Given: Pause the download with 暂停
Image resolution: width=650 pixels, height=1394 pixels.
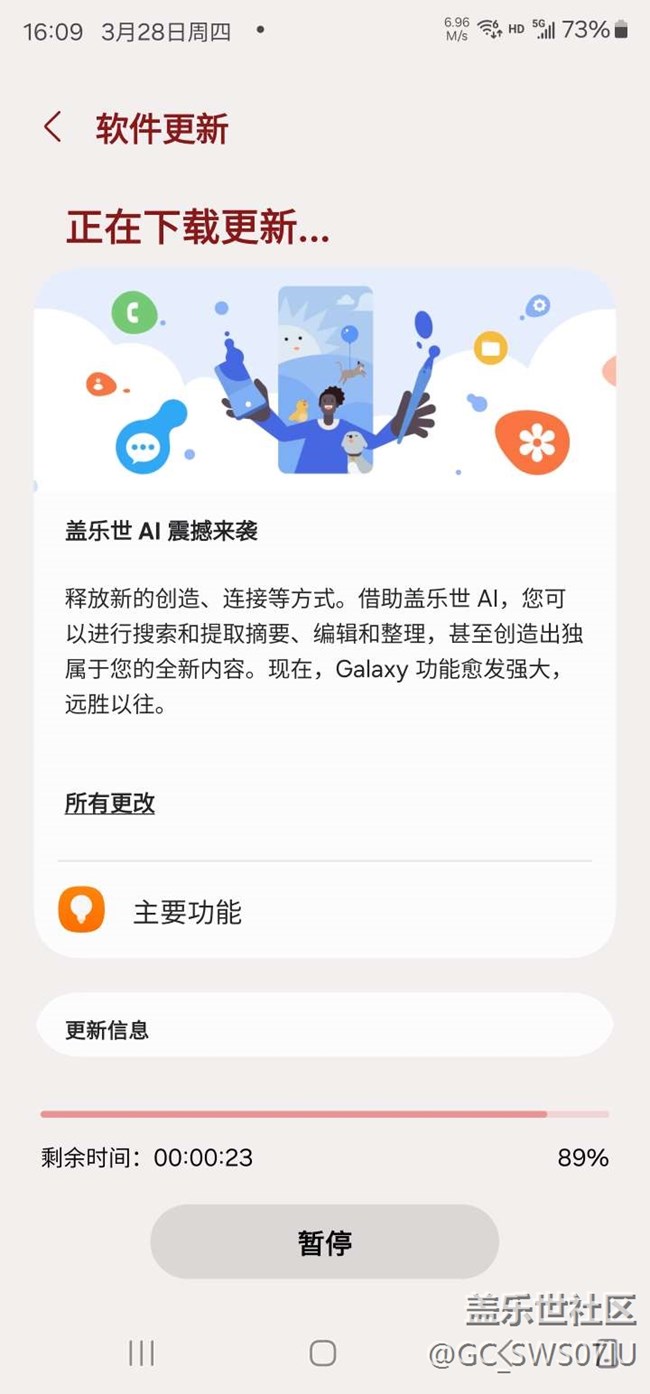Looking at the screenshot, I should click(324, 1242).
